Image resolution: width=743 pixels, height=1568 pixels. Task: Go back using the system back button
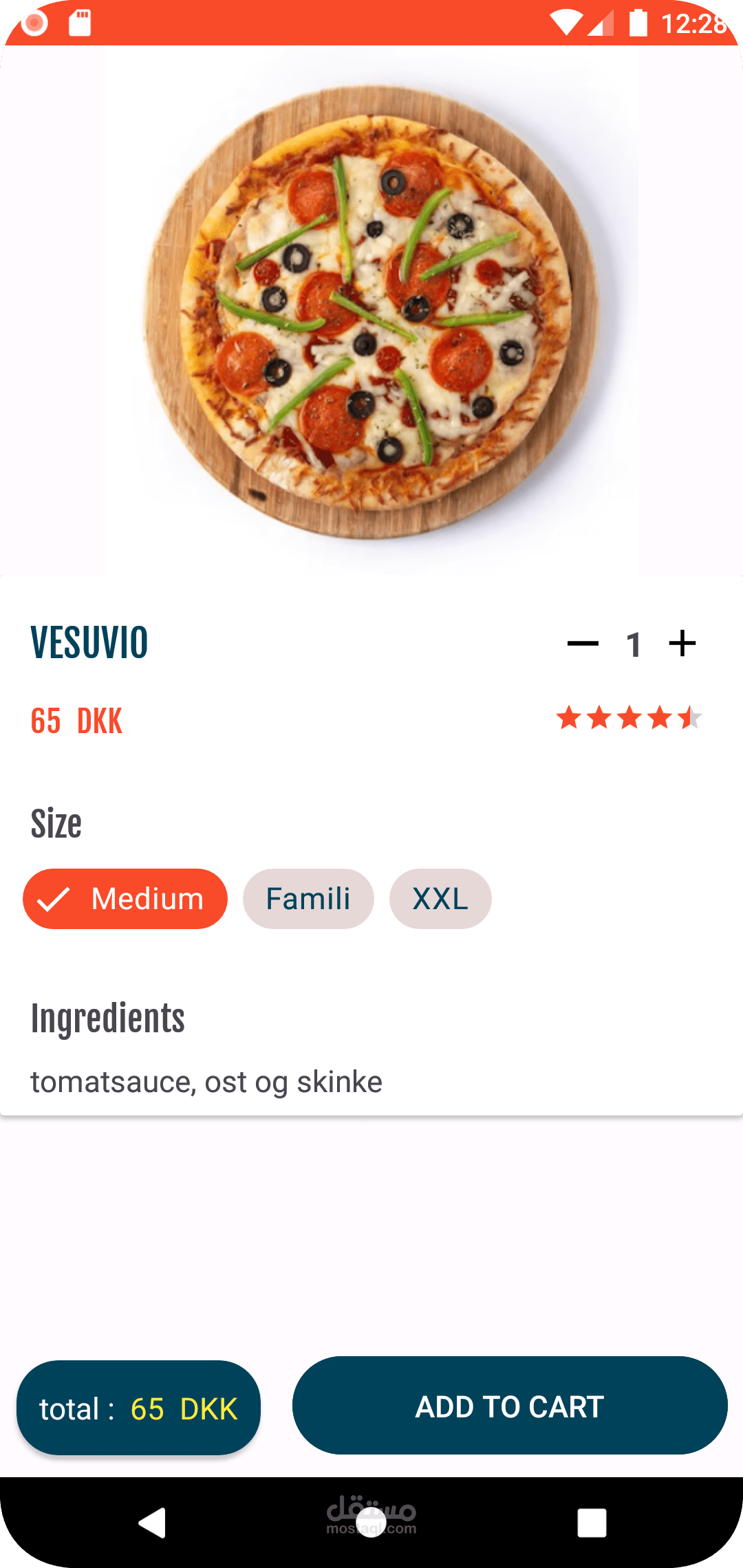[x=153, y=1522]
